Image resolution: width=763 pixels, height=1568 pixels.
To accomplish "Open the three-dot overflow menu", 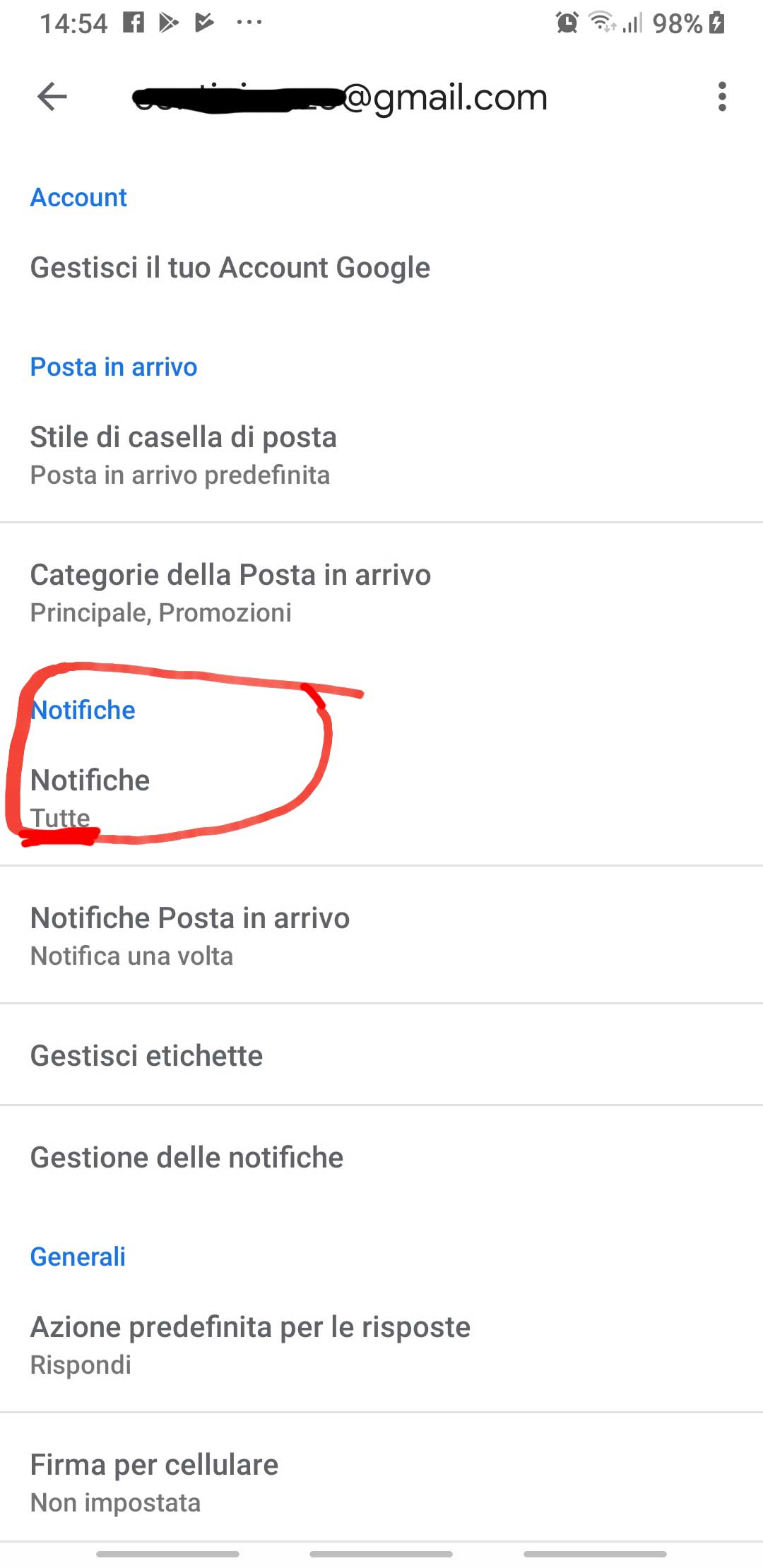I will [721, 97].
